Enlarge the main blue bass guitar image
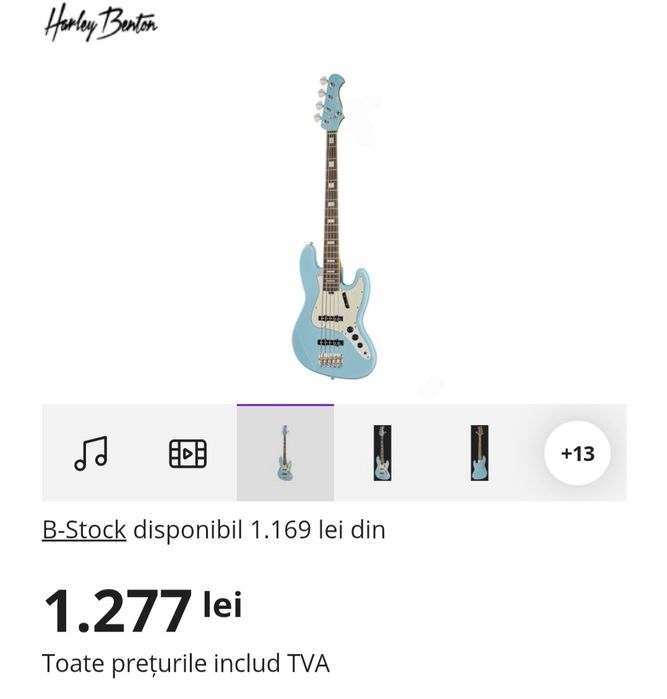The width and height of the screenshot is (667, 699). click(x=334, y=228)
